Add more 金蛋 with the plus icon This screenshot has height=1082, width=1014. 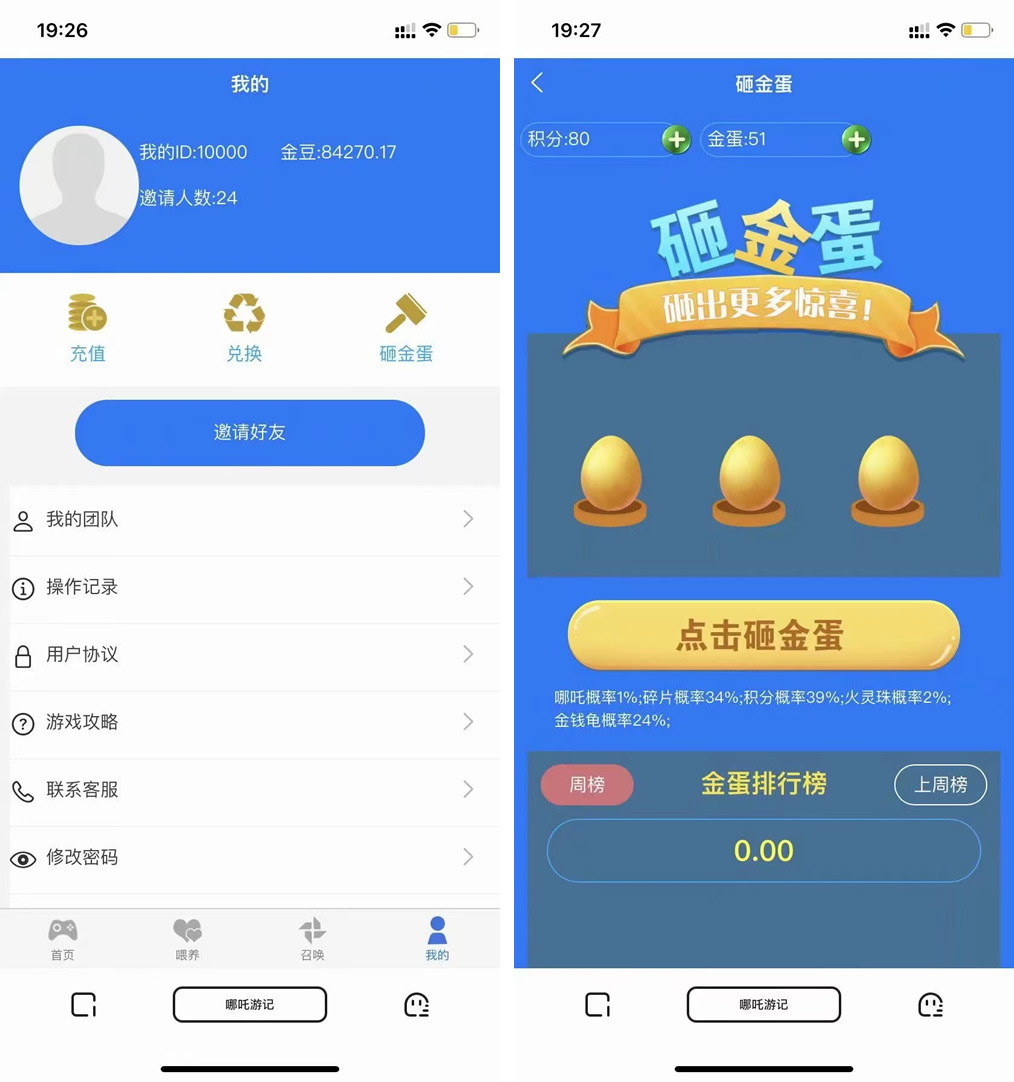point(856,140)
